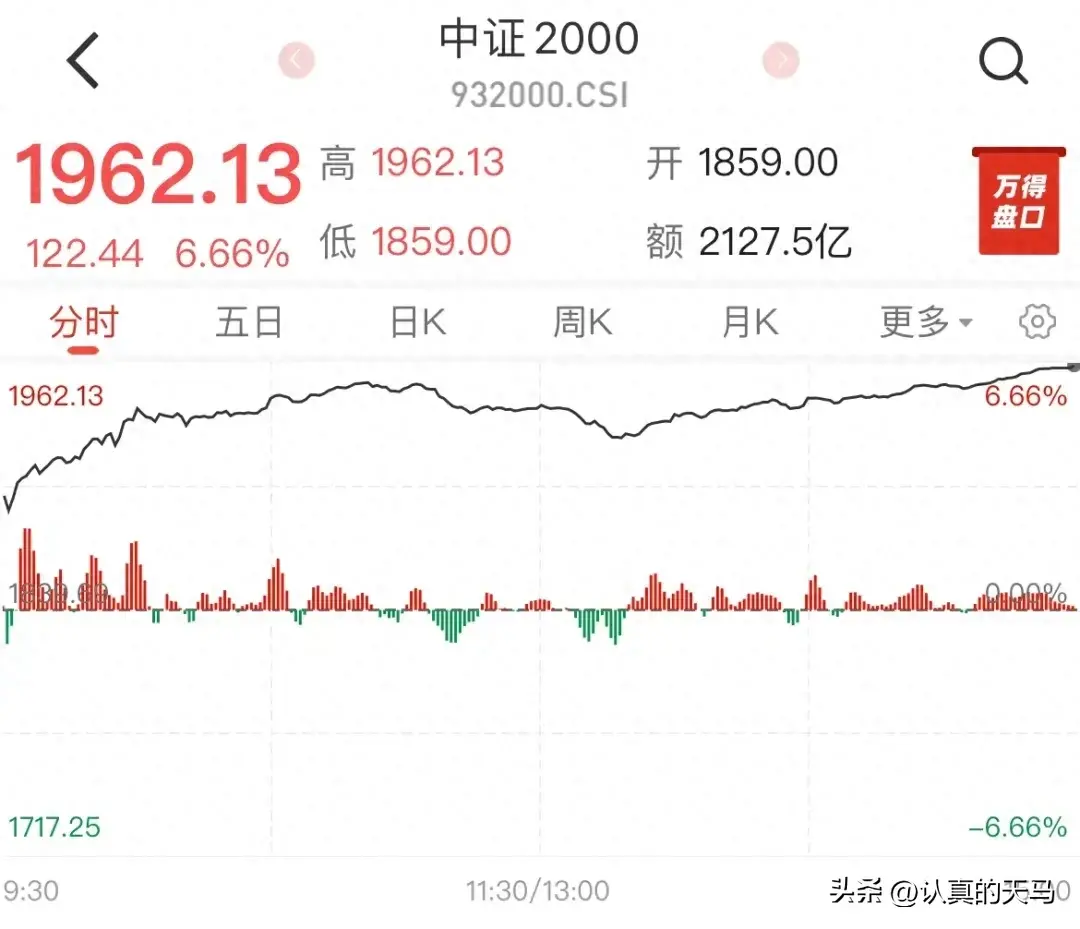Viewport: 1080px width, 929px height.
Task: View the 月K chart
Action: pyautogui.click(x=750, y=322)
